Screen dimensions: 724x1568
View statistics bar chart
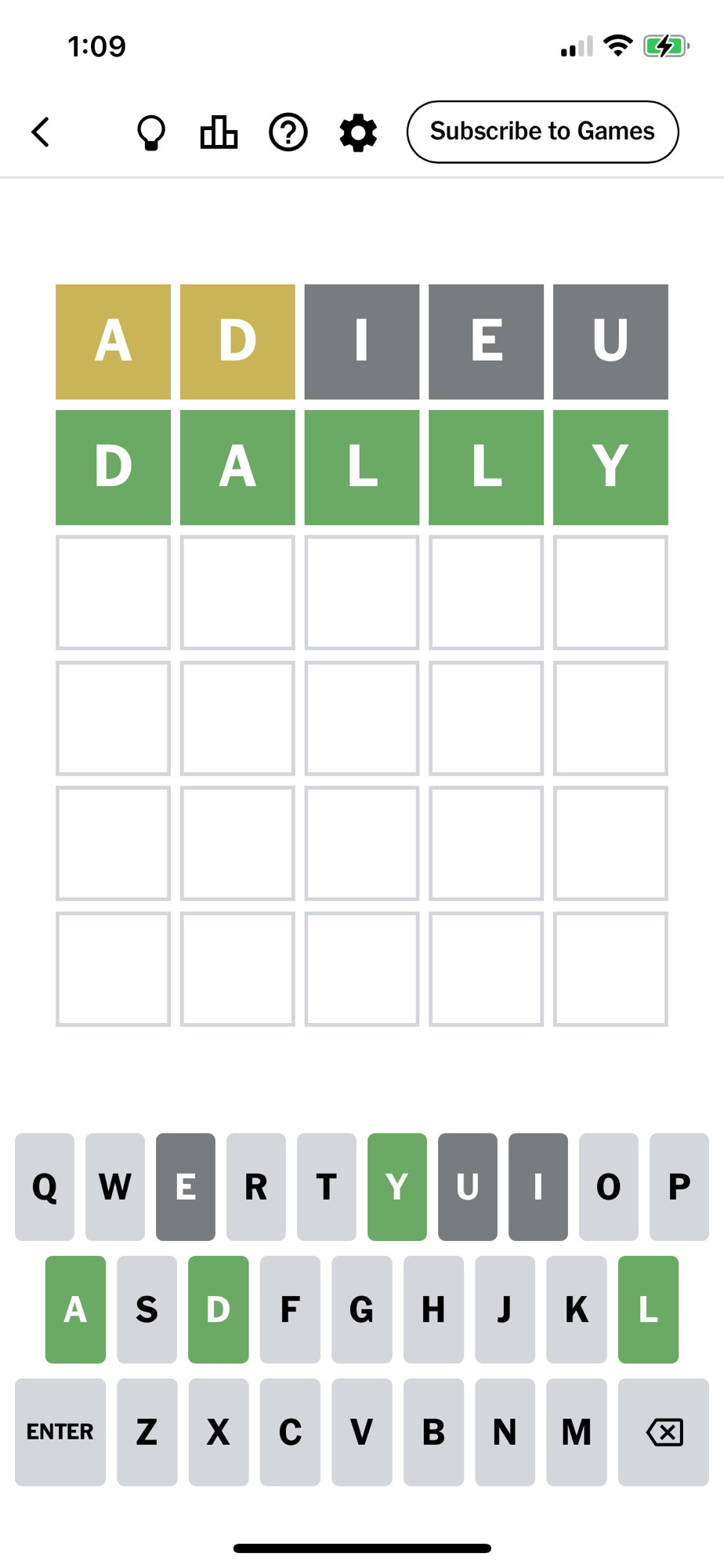coord(219,132)
